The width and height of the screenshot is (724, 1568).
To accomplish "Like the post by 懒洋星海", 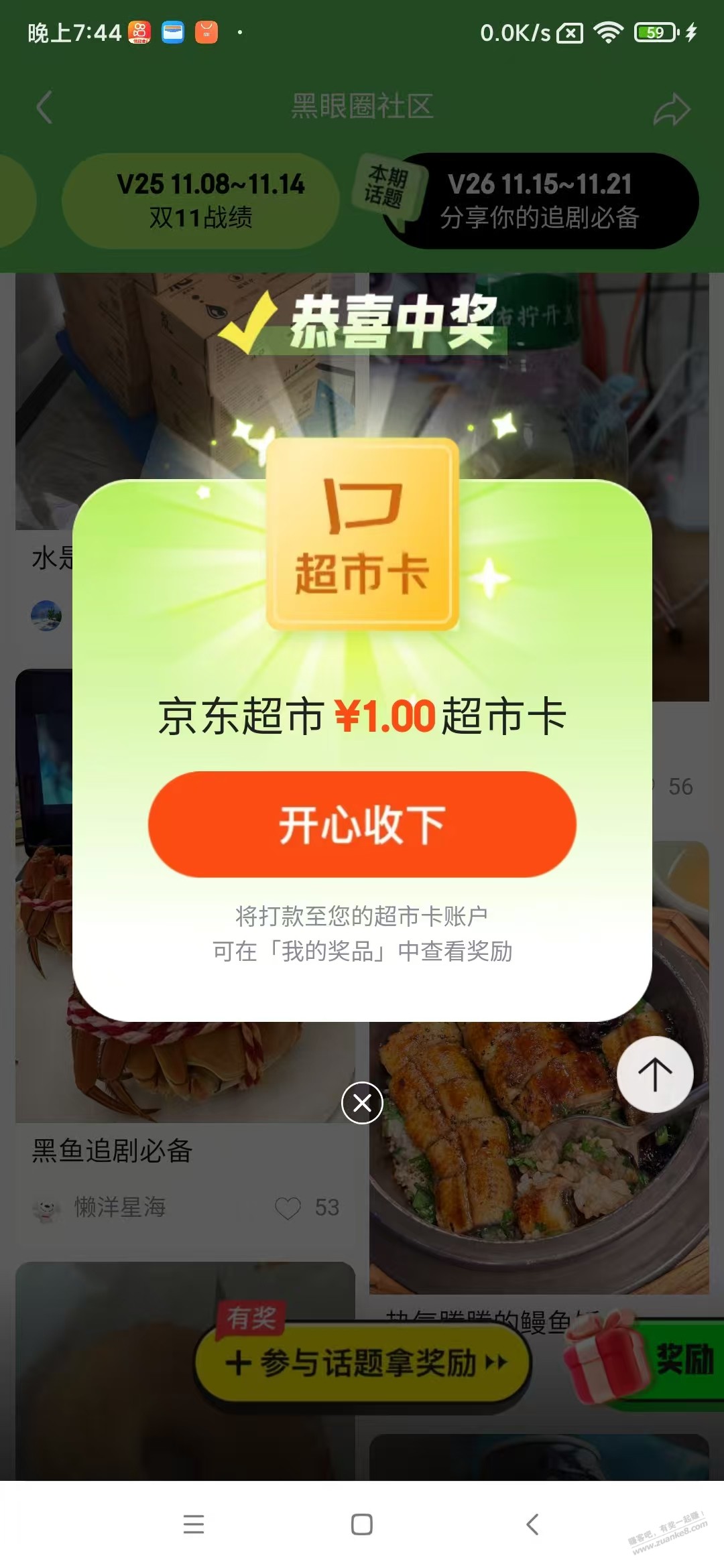I will pos(288,1207).
